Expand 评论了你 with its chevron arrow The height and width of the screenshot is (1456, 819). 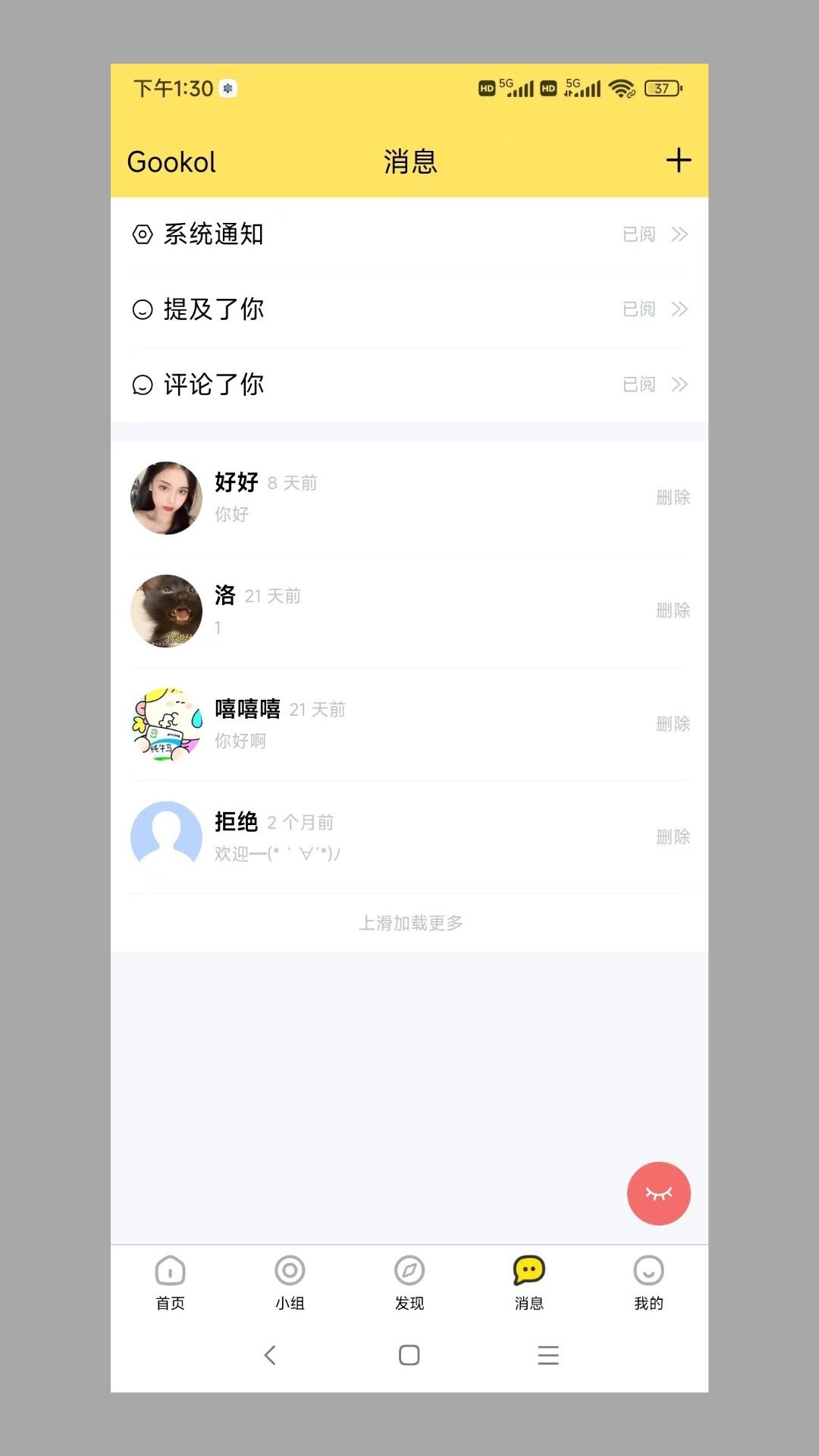coord(679,384)
